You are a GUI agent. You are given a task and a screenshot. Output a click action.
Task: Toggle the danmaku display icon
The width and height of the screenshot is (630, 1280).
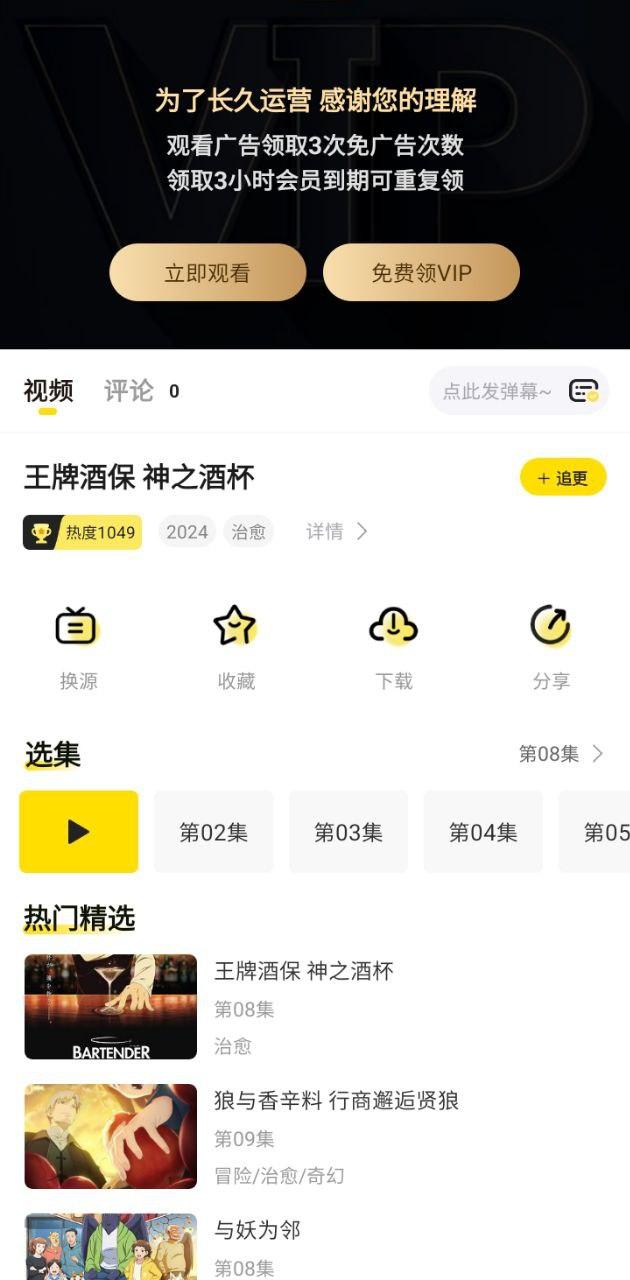point(584,391)
